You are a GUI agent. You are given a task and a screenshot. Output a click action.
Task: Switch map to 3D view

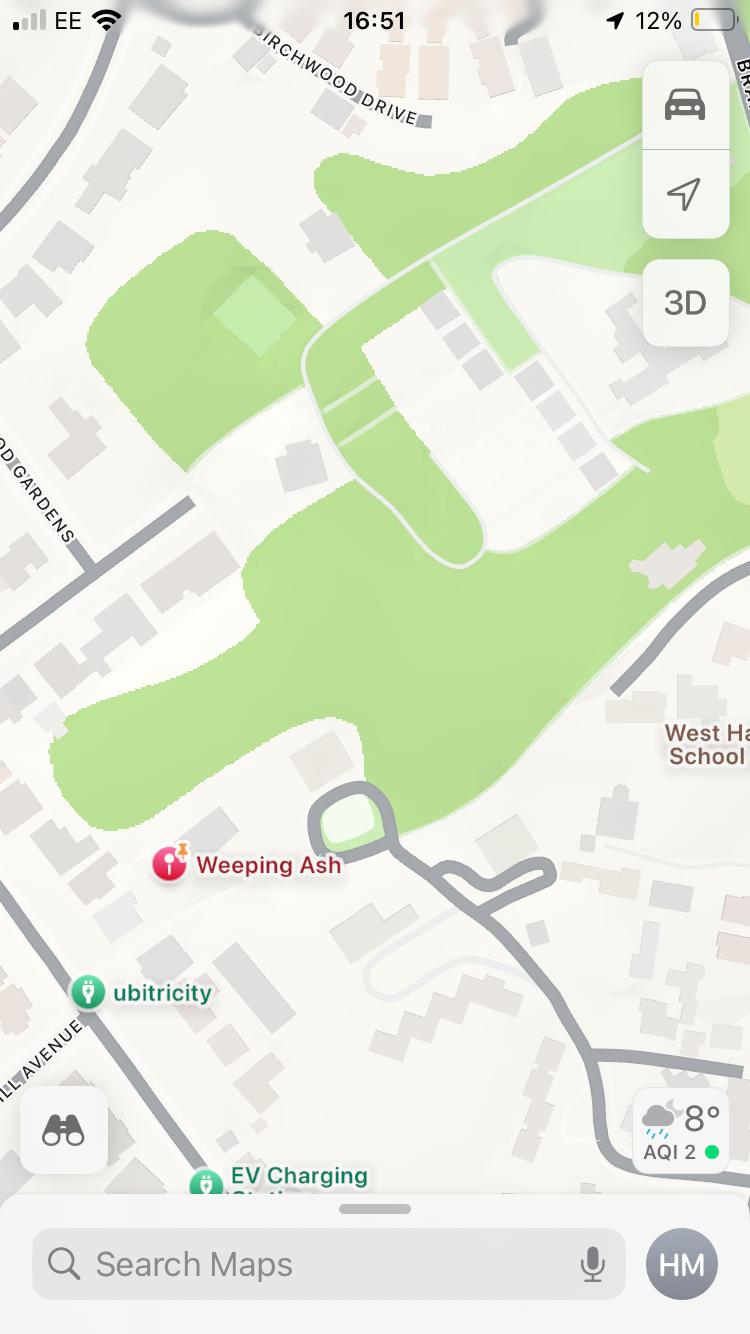tap(685, 303)
